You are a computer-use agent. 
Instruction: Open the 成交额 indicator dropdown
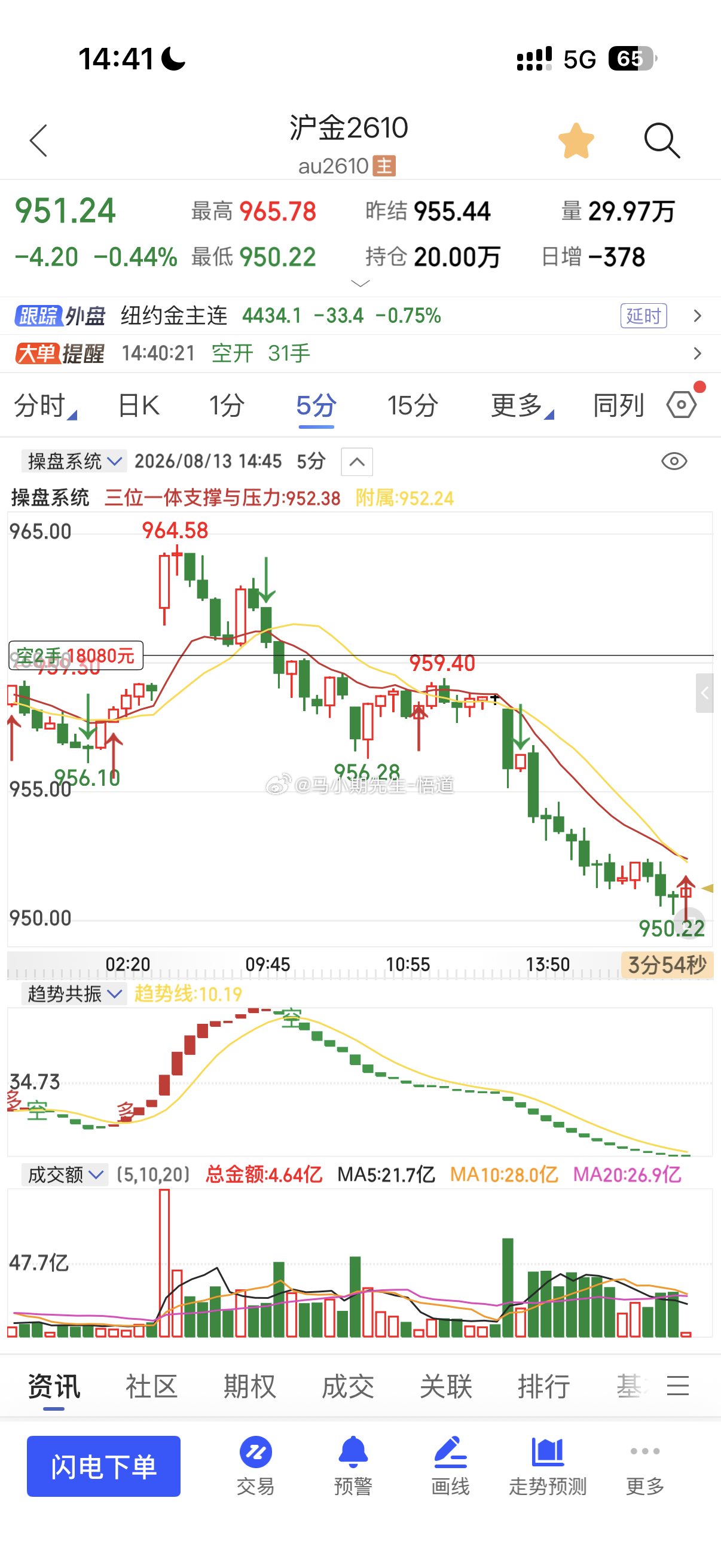click(65, 1174)
